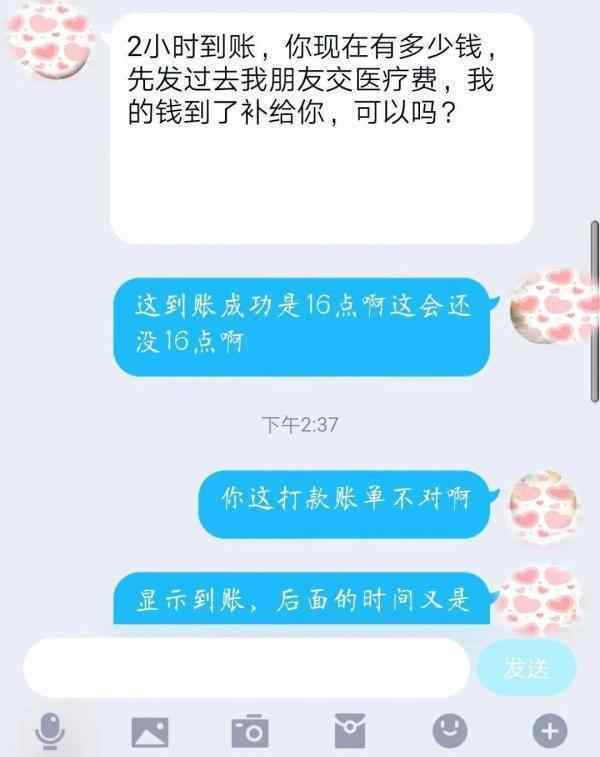Tap the 发送 send button
Image resolution: width=600 pixels, height=757 pixels.
tap(527, 667)
